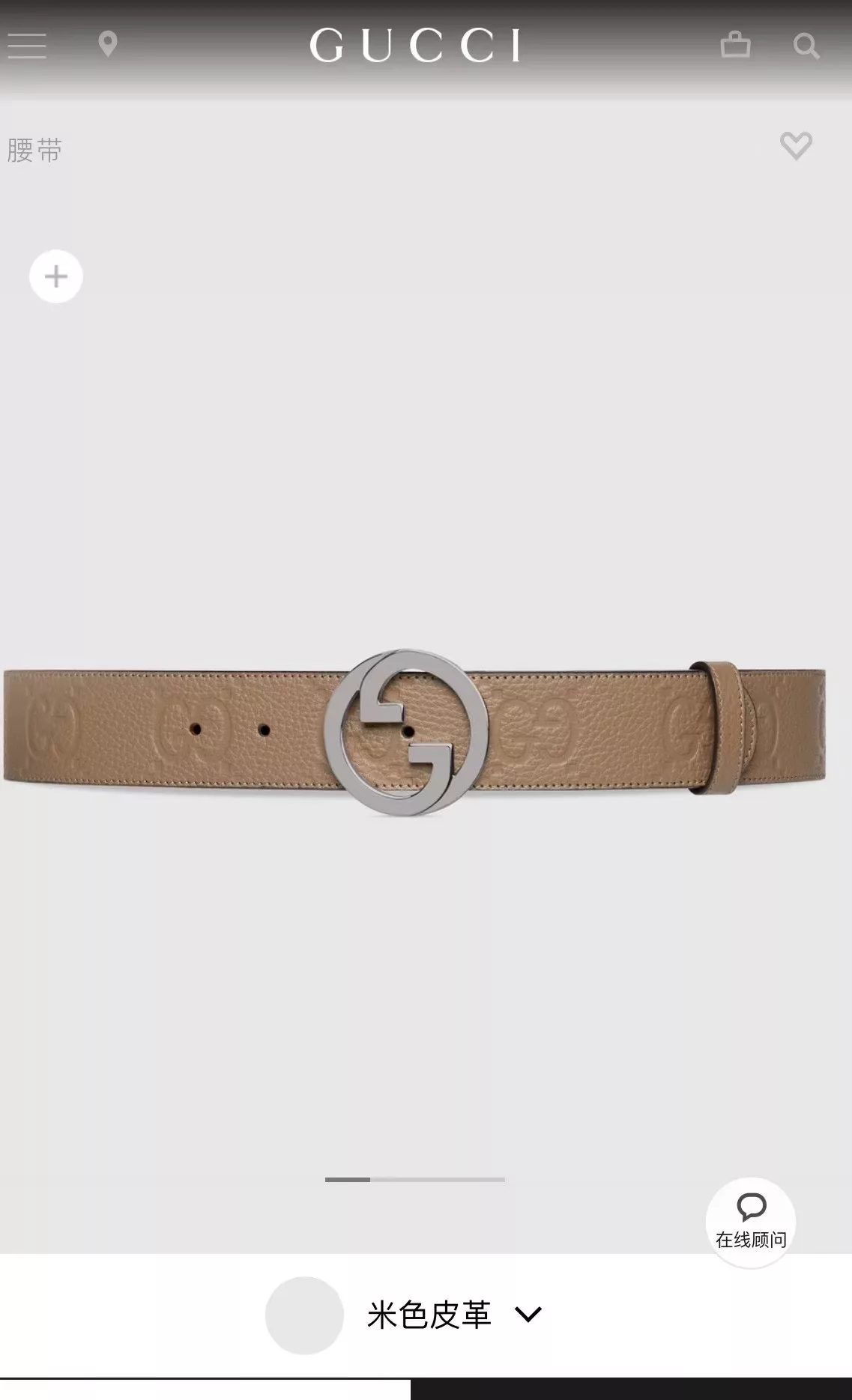Screen dimensions: 852x1400
Task: Open the hamburger menu
Action: 27,46
